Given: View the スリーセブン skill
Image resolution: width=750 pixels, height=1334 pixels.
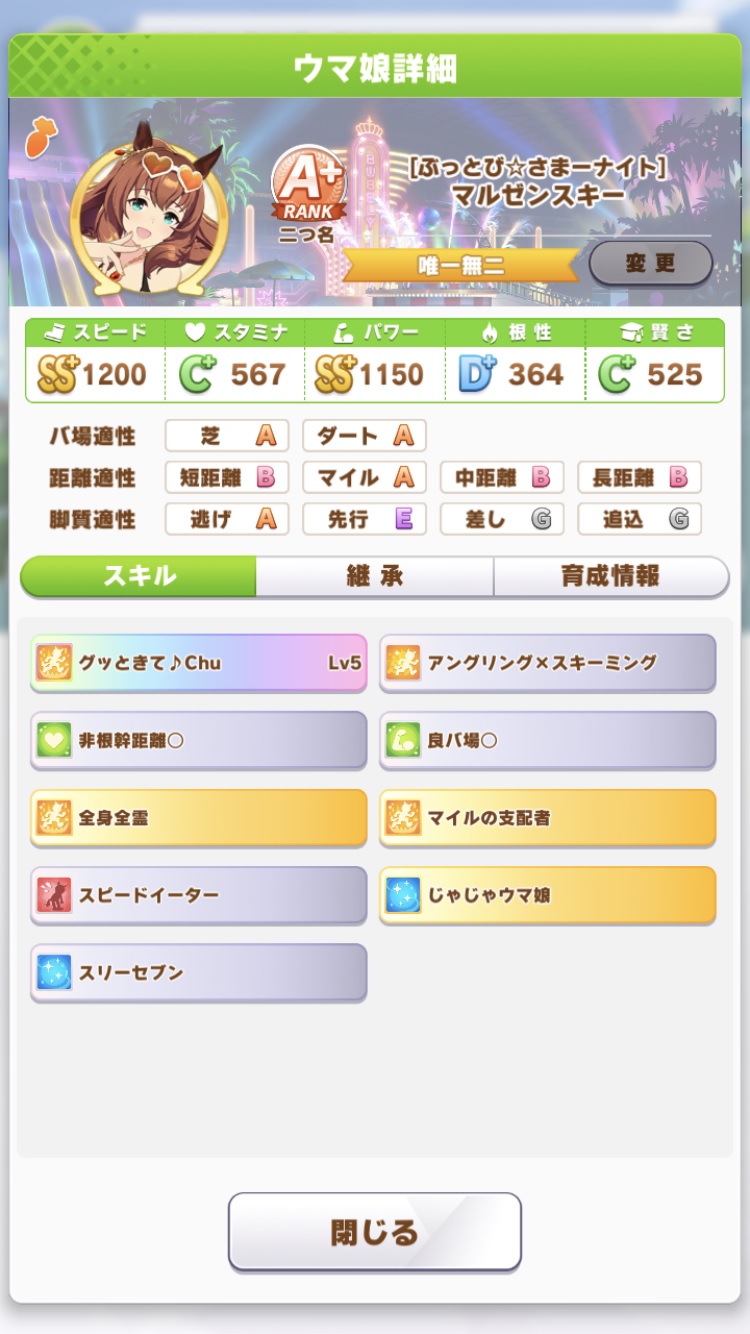Looking at the screenshot, I should (x=199, y=972).
